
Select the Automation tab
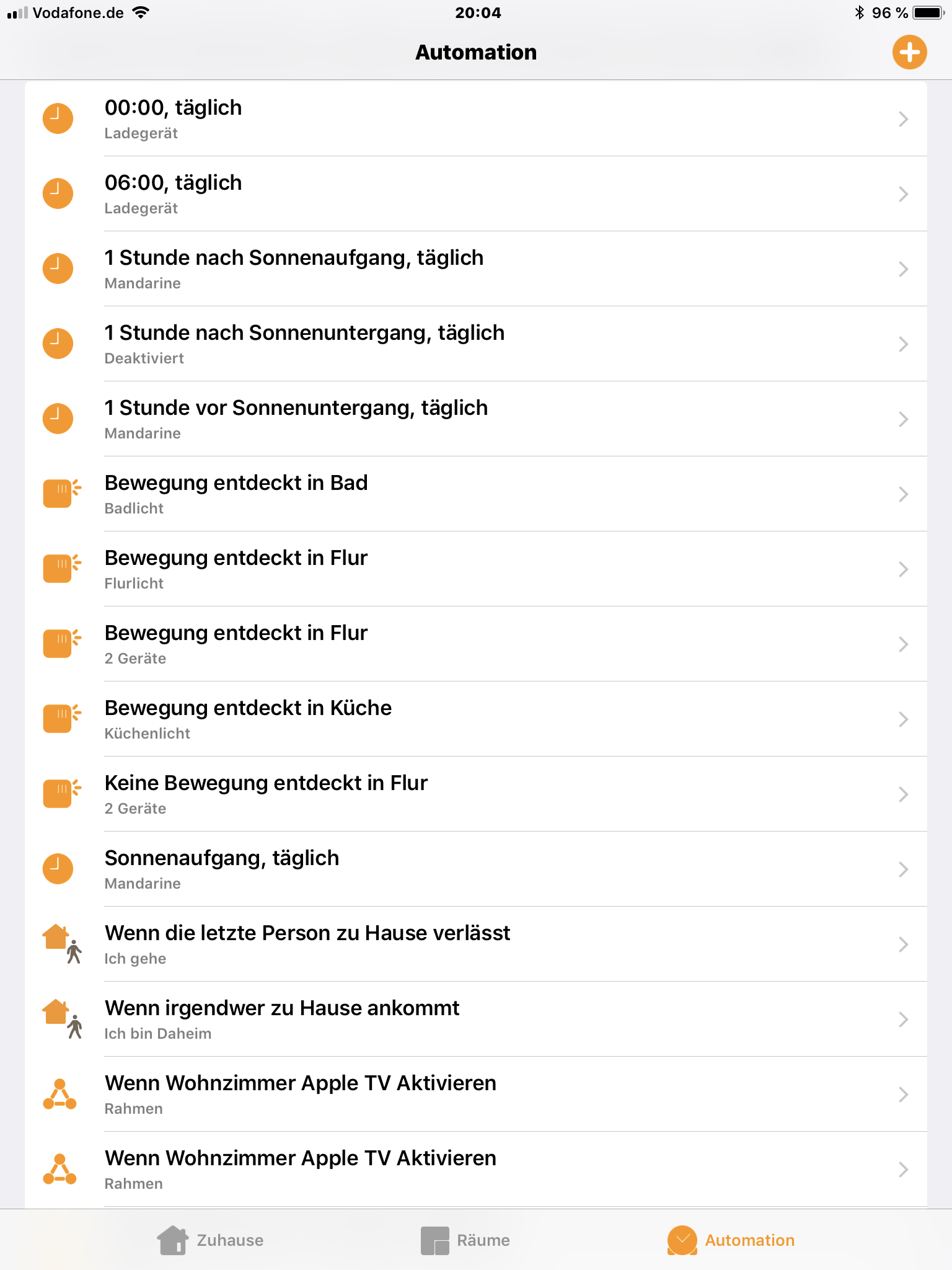(x=731, y=1240)
